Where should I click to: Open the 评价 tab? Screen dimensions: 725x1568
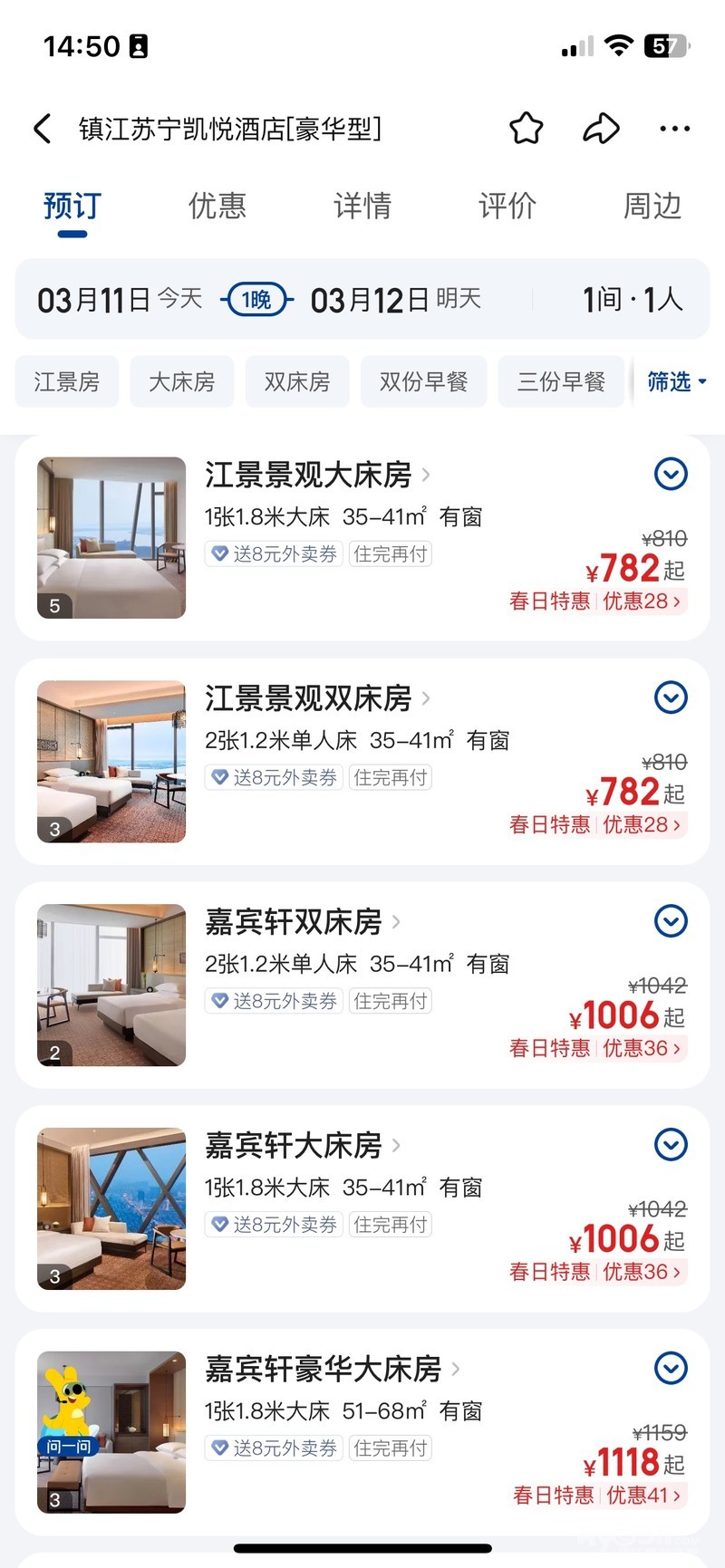coord(507,207)
